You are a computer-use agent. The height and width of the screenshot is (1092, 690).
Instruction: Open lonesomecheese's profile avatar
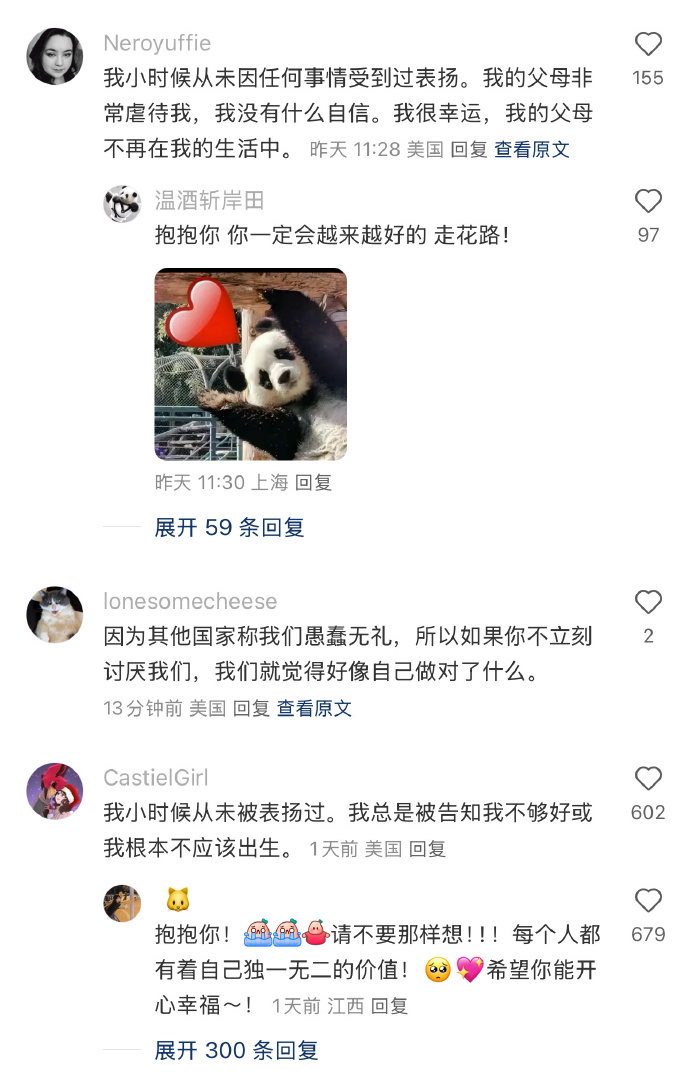tap(54, 614)
